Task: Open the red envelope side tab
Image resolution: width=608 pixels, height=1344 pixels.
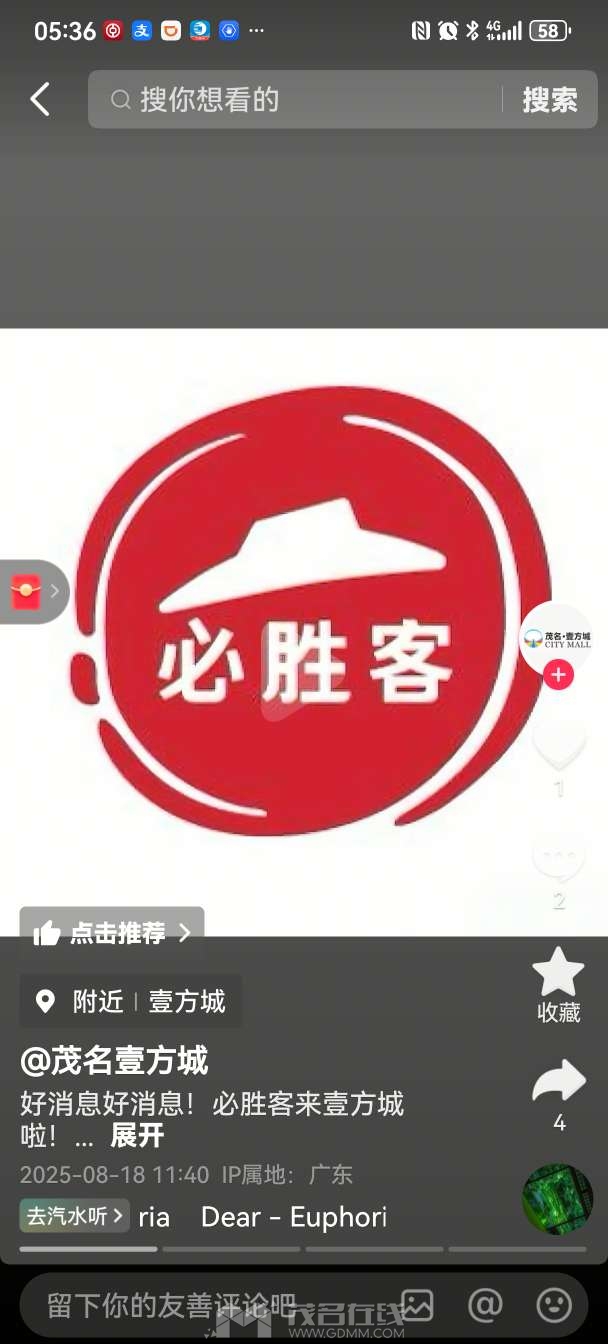Action: click(x=30, y=592)
